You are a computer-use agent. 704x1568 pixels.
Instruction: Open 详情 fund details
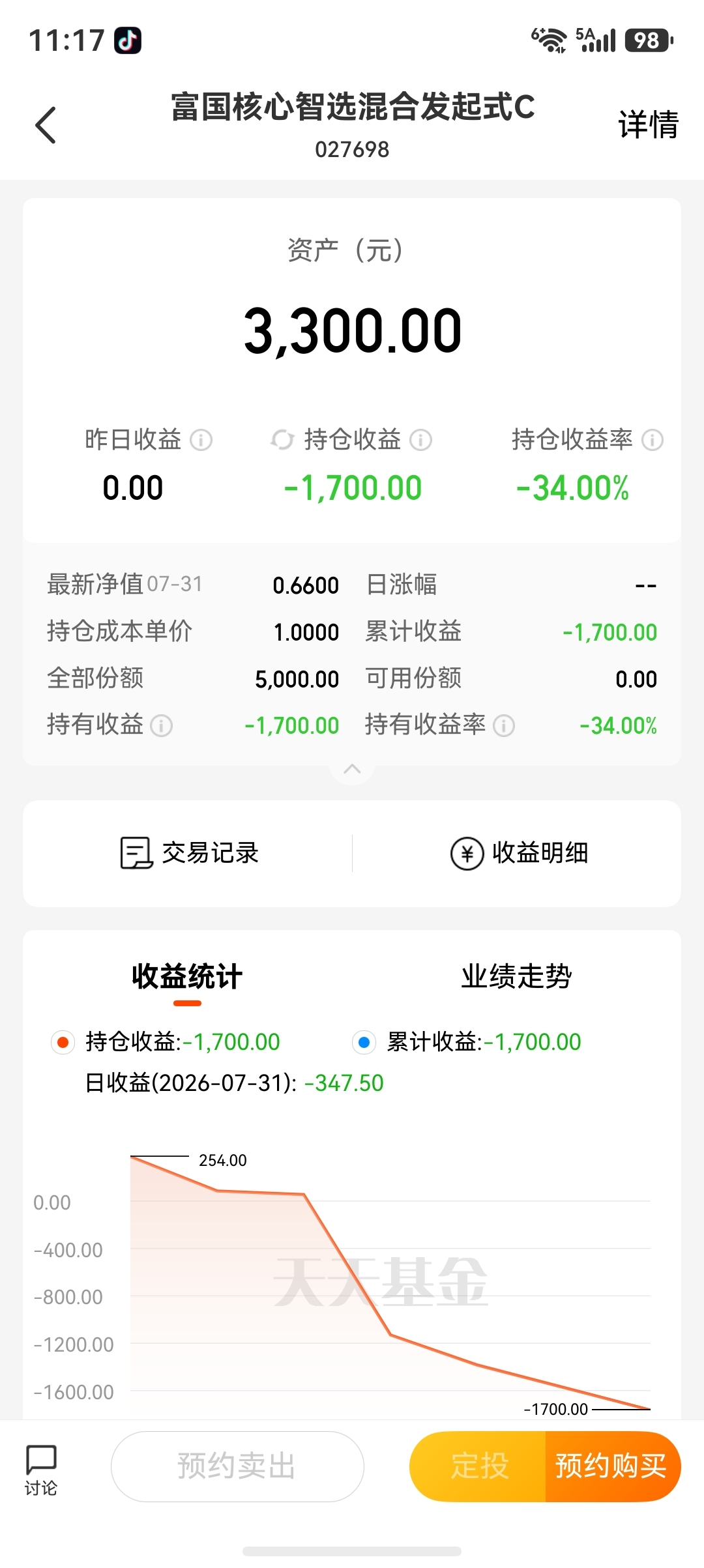648,124
